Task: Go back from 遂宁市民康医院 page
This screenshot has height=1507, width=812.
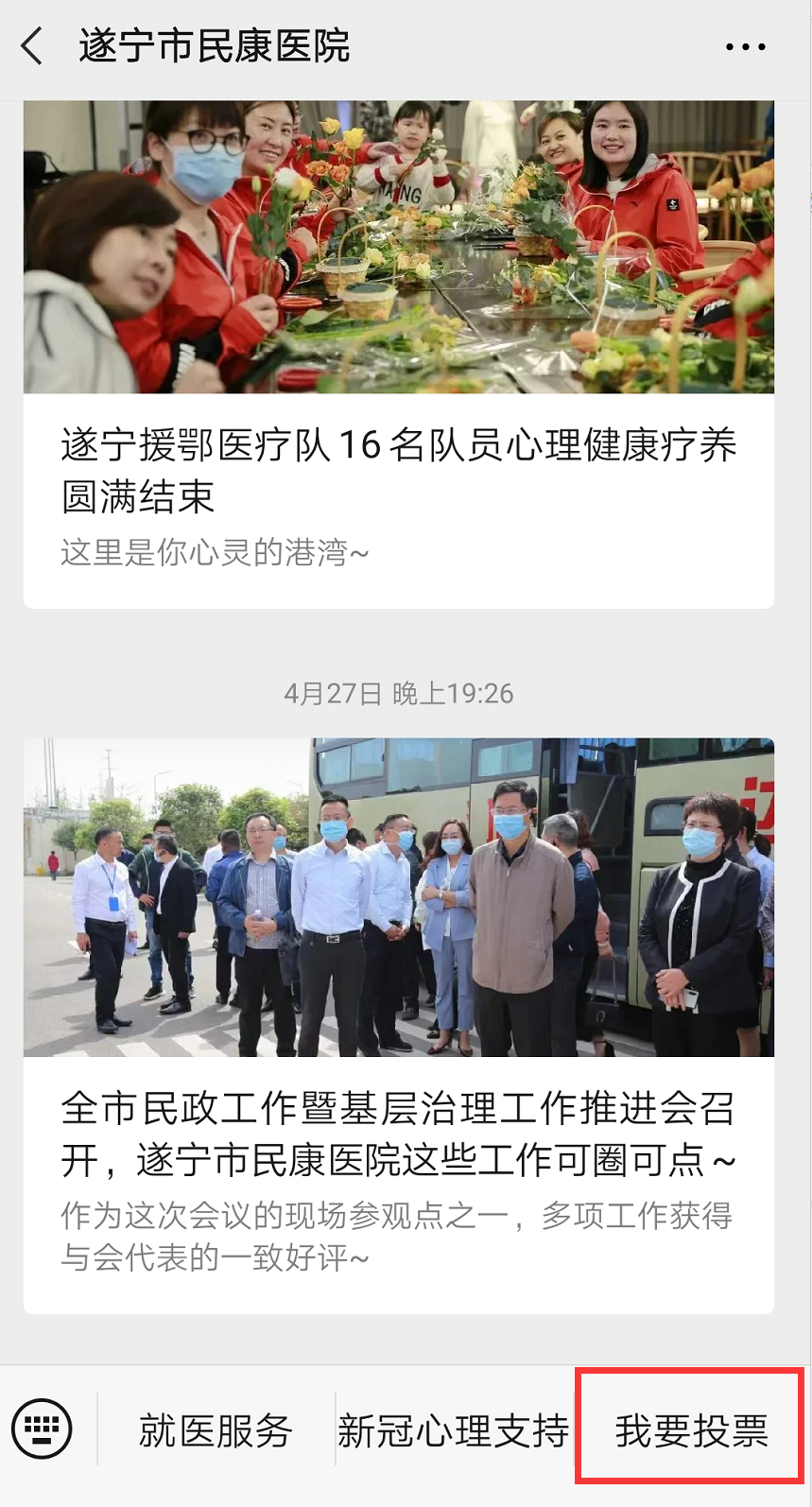Action: click(32, 45)
